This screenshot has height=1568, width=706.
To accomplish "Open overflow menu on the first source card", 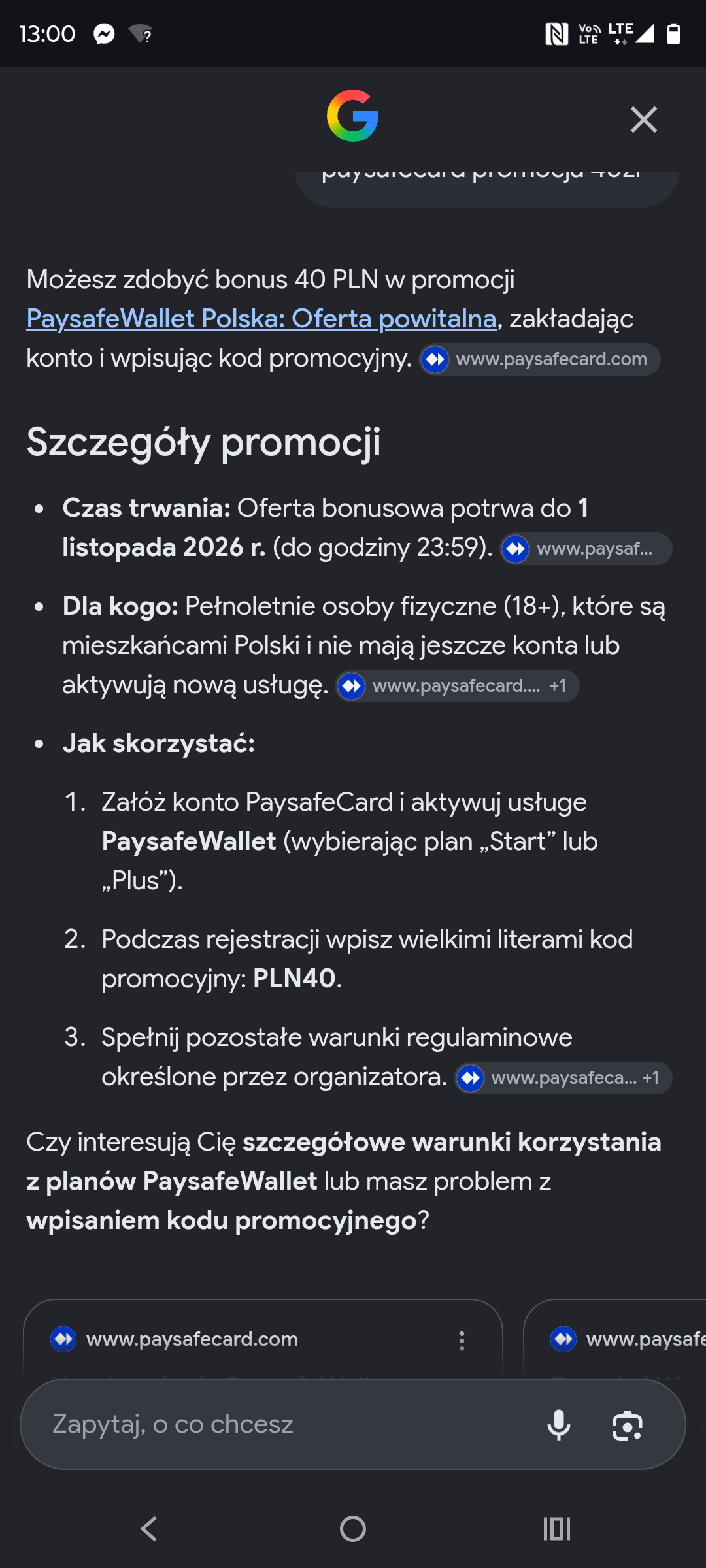I will point(462,1341).
